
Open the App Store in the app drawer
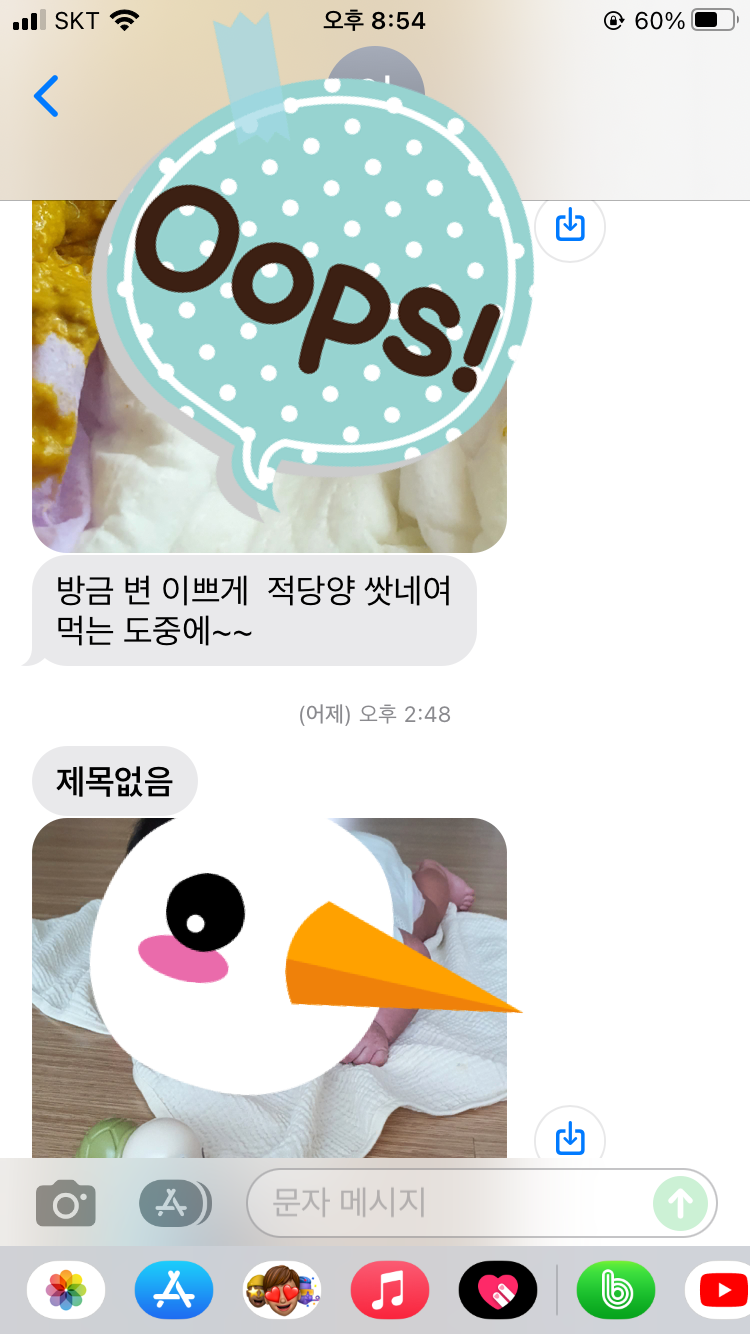point(174,1290)
